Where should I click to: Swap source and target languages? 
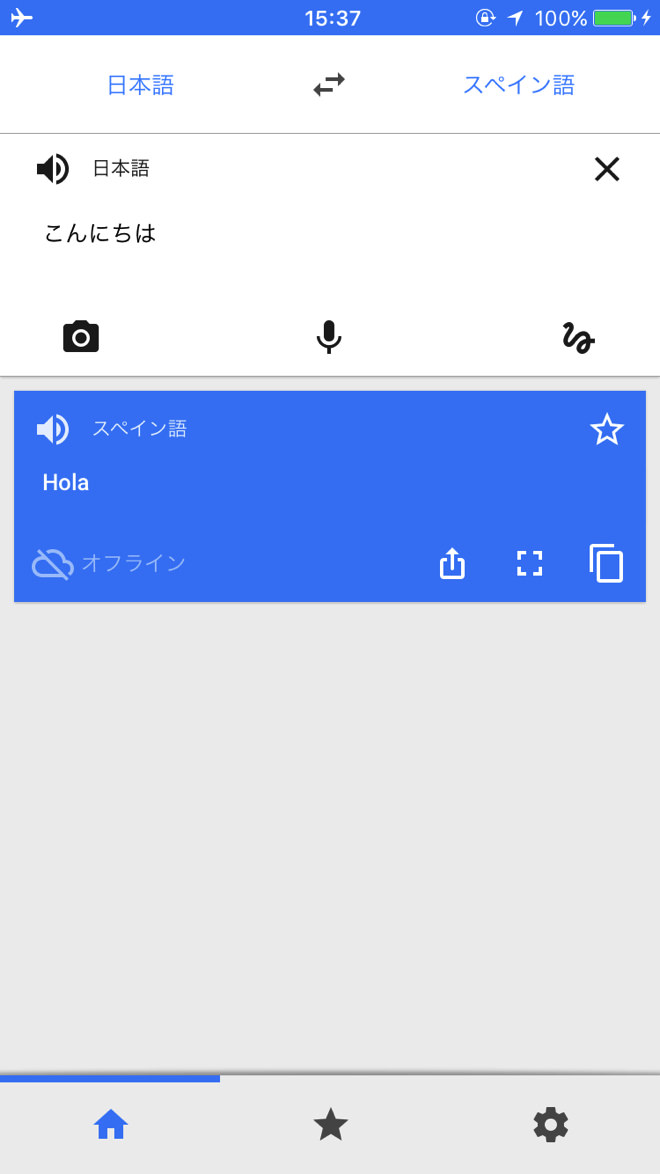[329, 86]
